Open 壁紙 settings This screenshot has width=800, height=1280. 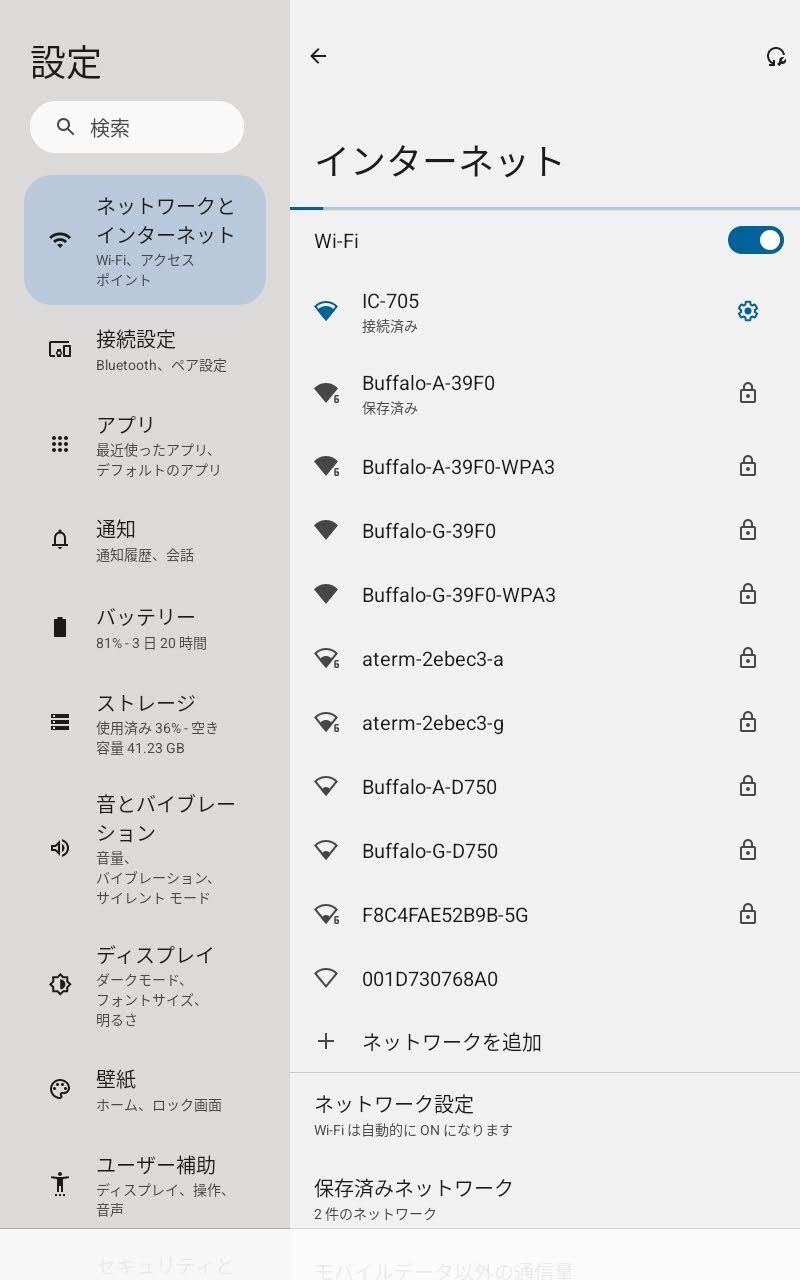(x=145, y=1090)
